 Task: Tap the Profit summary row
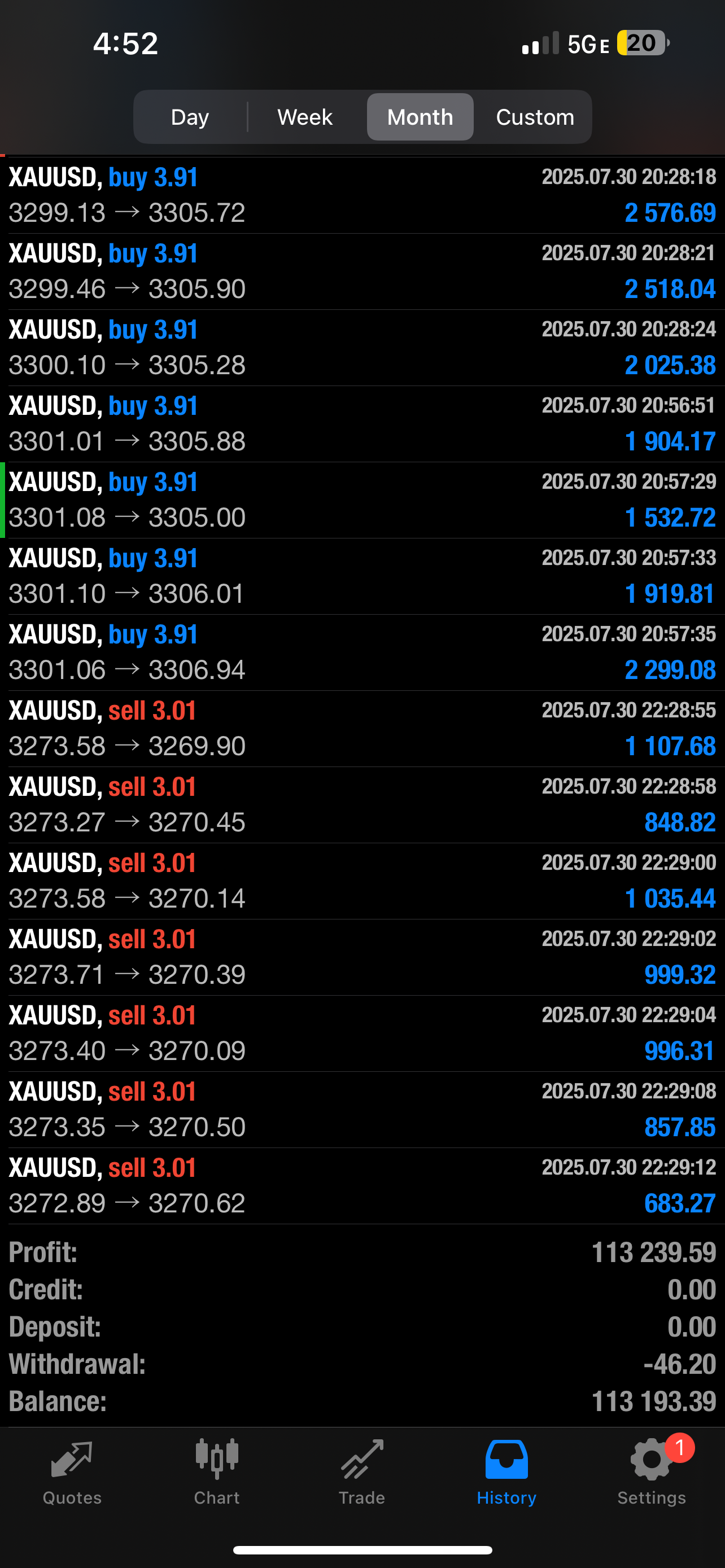pyautogui.click(x=362, y=1252)
